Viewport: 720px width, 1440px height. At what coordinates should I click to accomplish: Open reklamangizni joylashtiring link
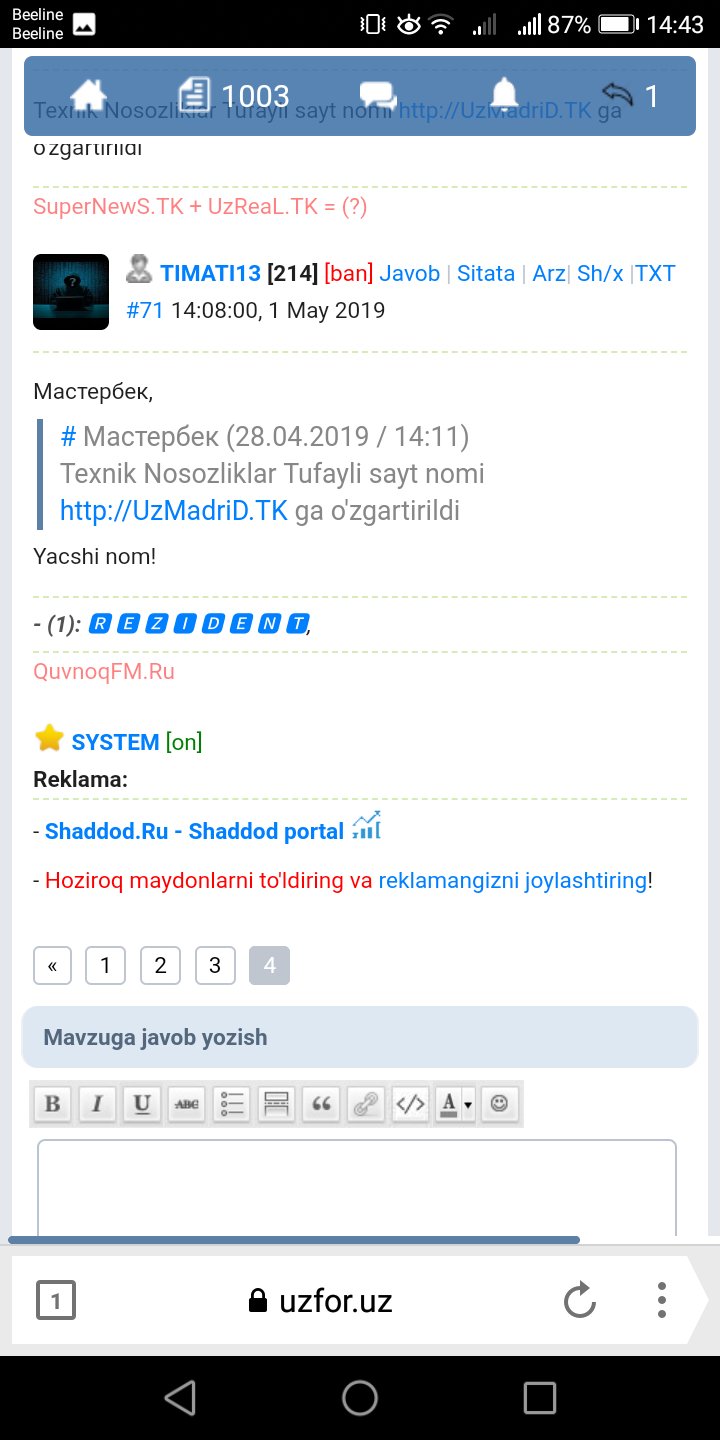512,881
